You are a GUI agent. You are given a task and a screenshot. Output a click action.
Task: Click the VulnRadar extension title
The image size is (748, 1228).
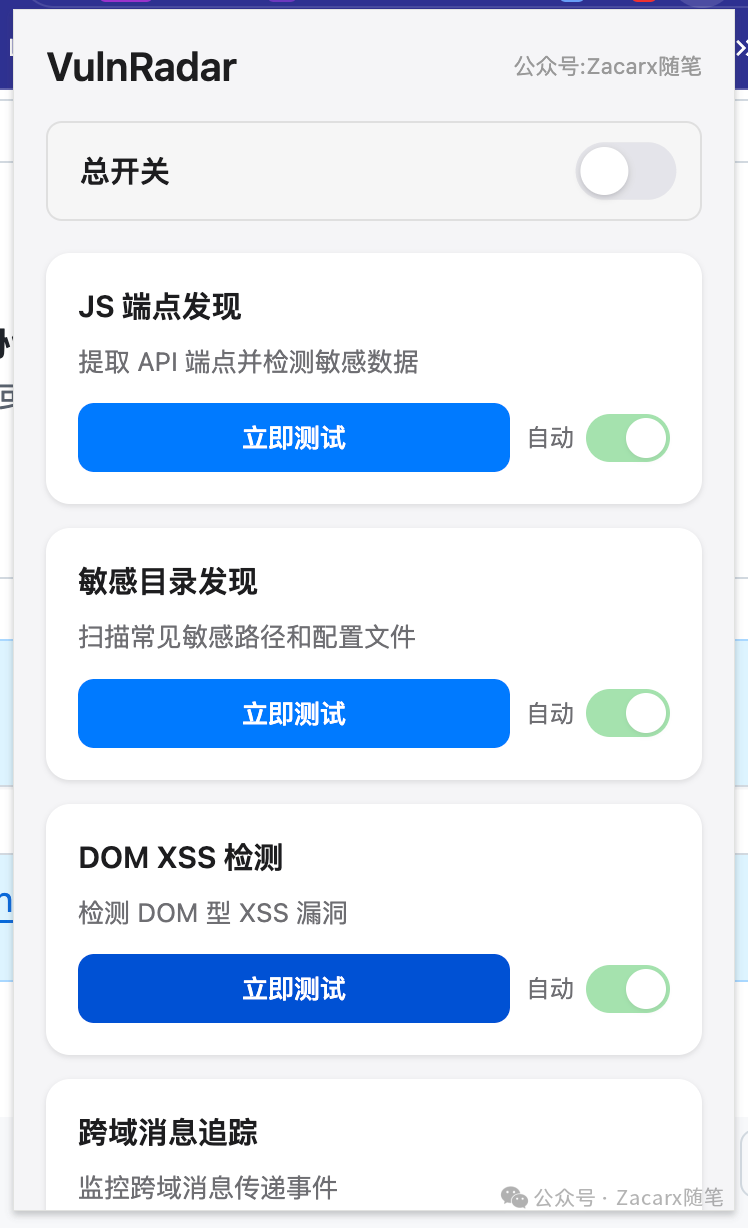141,67
